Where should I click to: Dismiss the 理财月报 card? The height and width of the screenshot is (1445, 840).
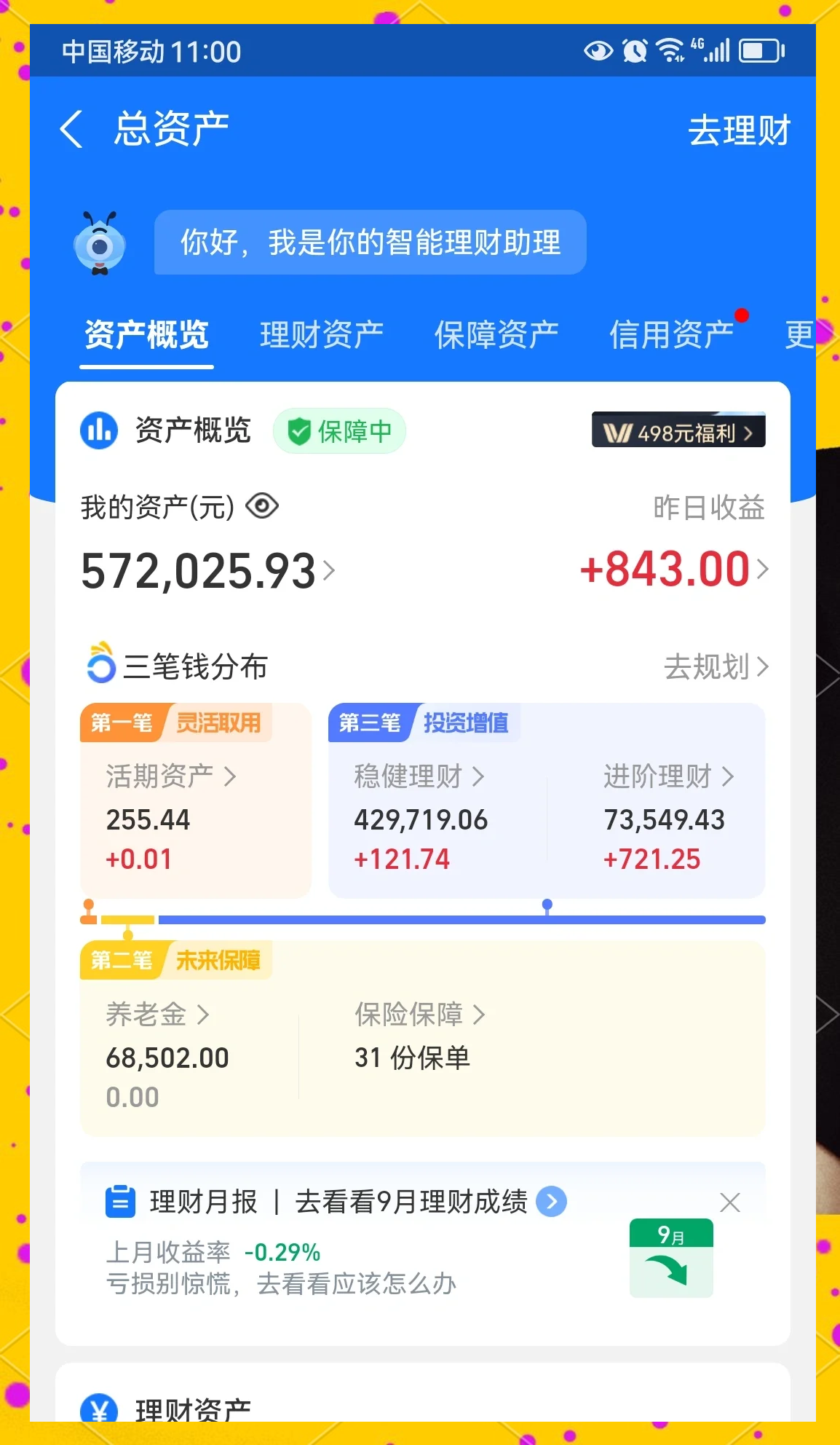coord(729,1202)
